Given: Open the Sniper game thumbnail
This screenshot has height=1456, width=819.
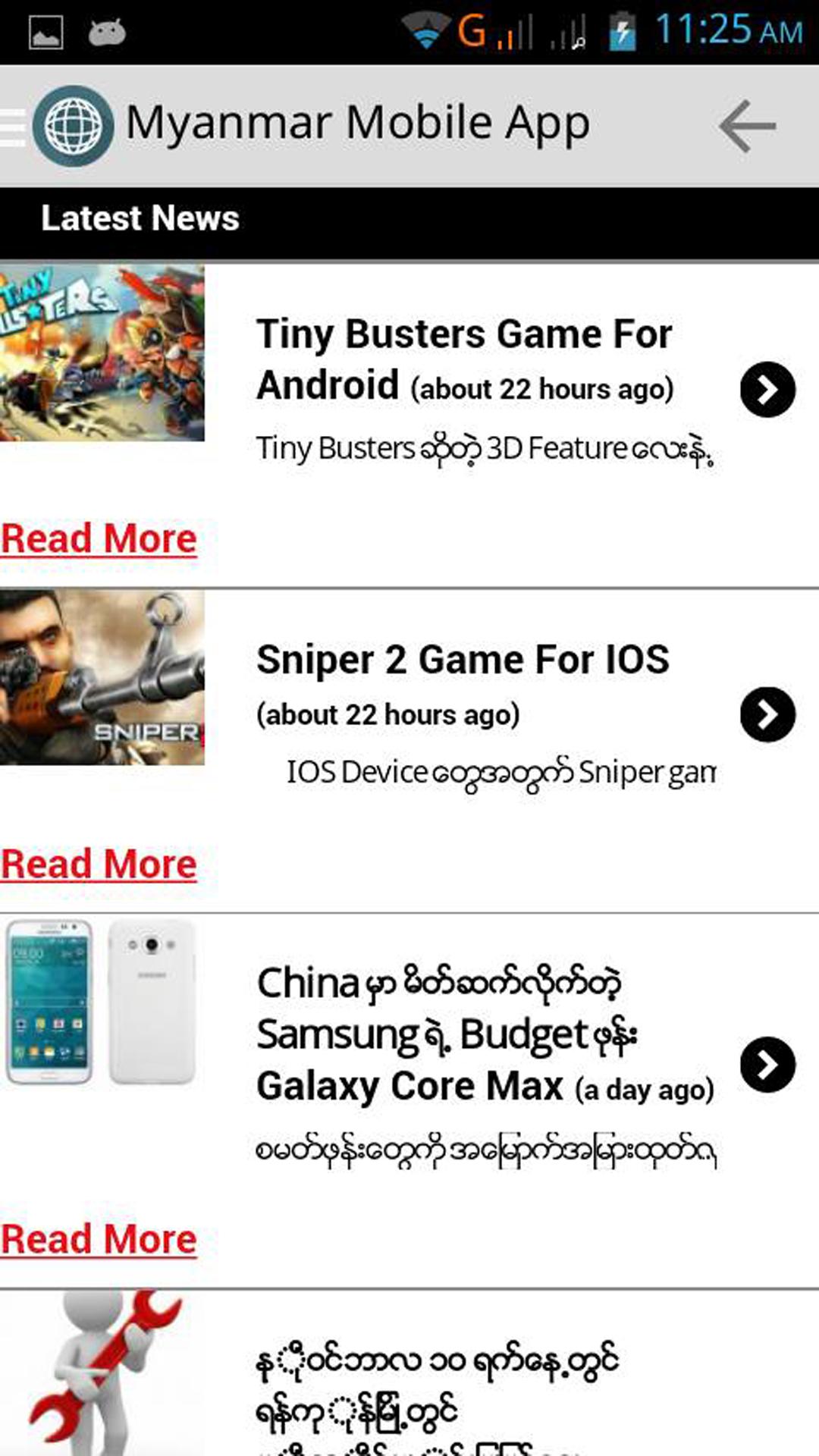Looking at the screenshot, I should 102,677.
